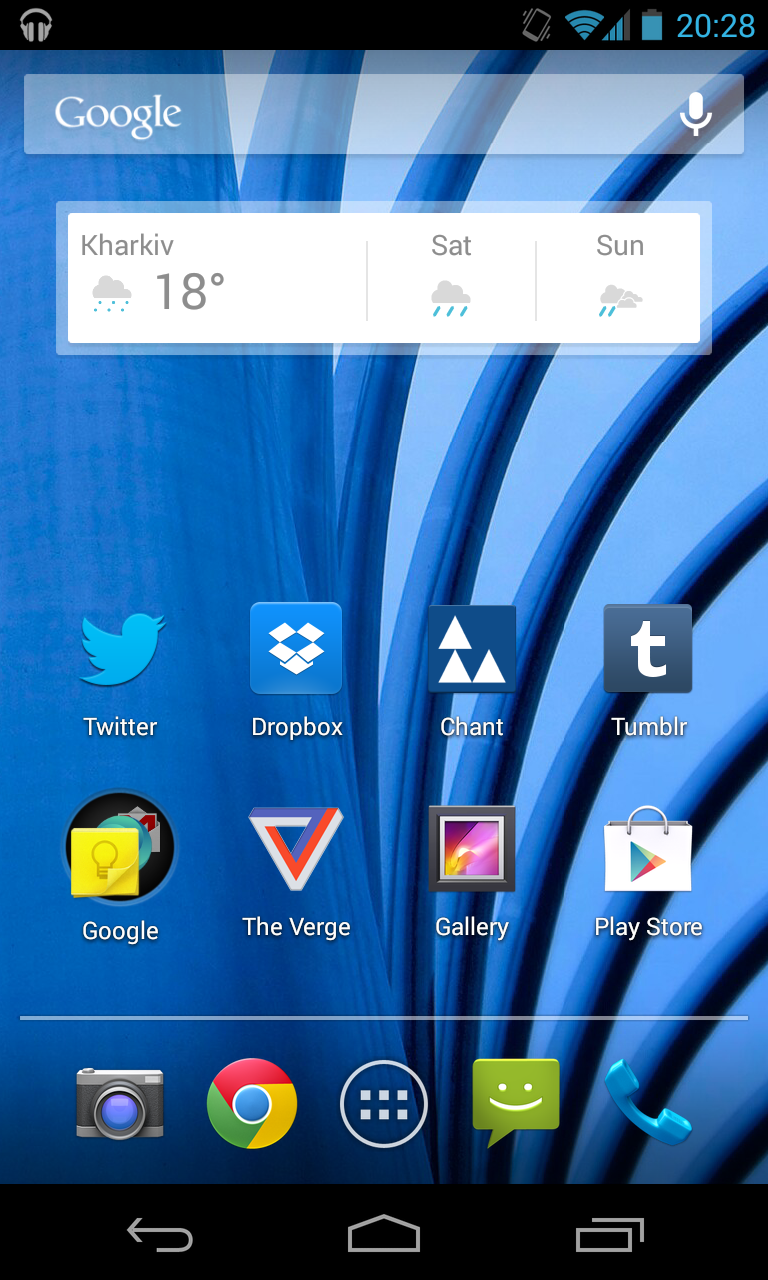Open the Messaging app in the dock
The width and height of the screenshot is (768, 1280).
pos(516,1102)
